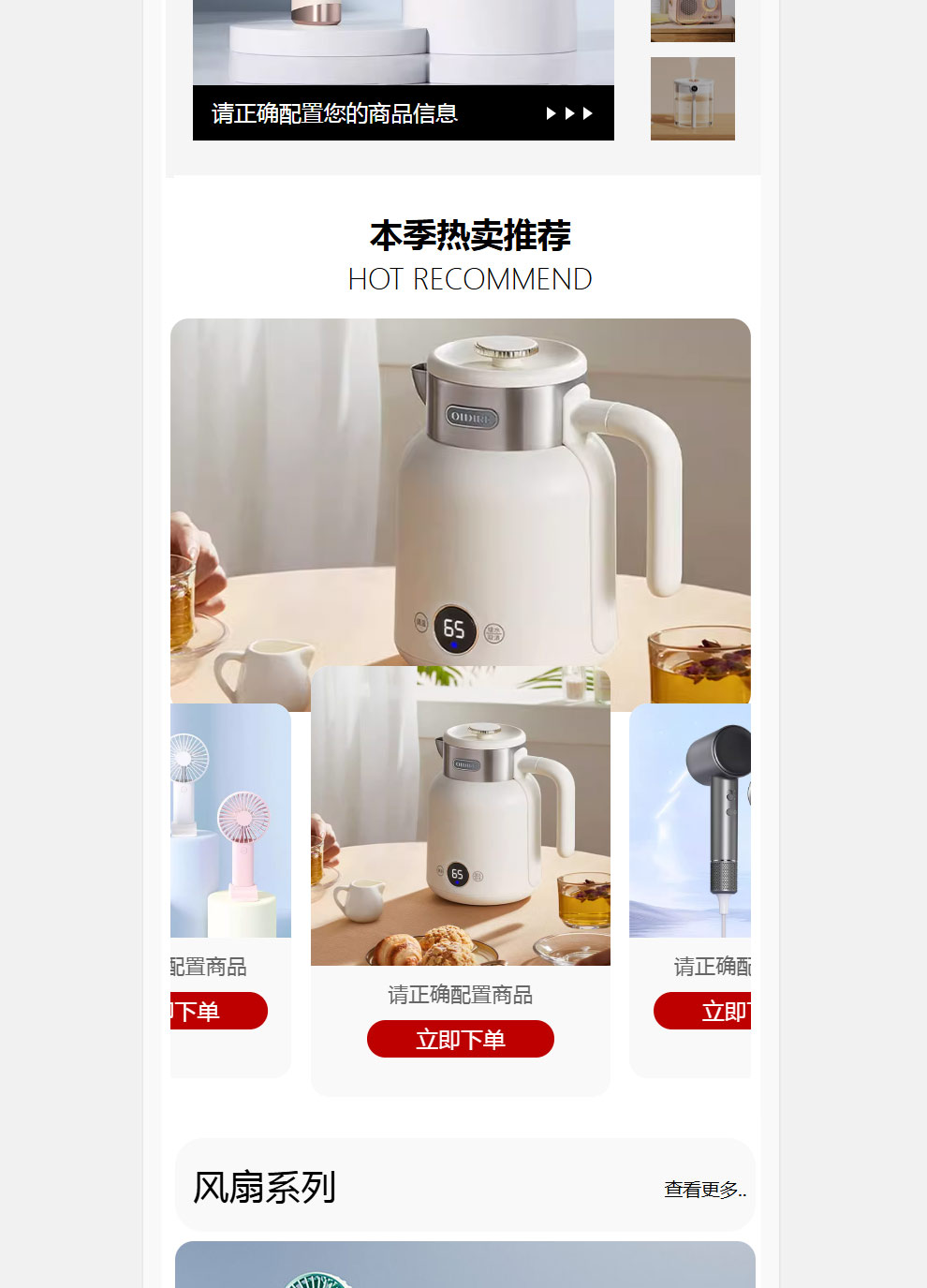
Task: Order the hair dryer with its red button
Action: (x=703, y=1012)
